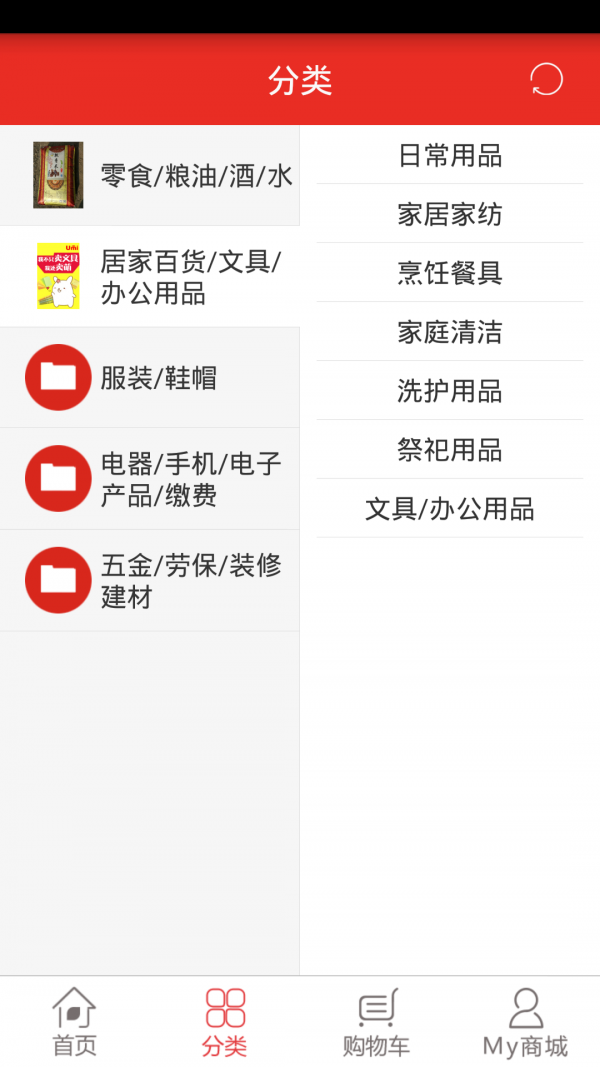View the 五金/劳保/装修建材 category
Screen dimensions: 600x1067
tap(150, 581)
